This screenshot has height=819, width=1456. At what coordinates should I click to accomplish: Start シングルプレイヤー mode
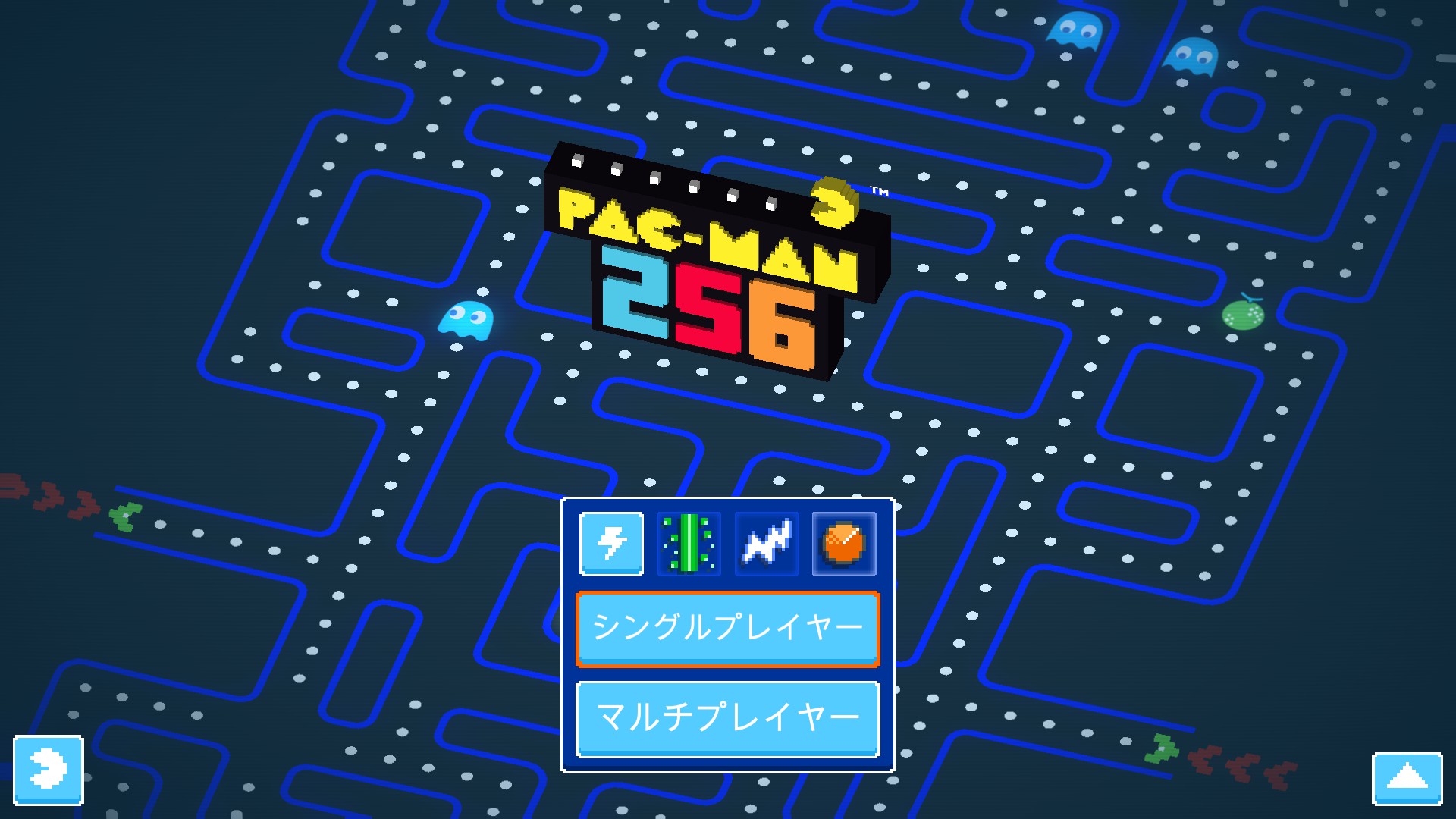coord(727,629)
